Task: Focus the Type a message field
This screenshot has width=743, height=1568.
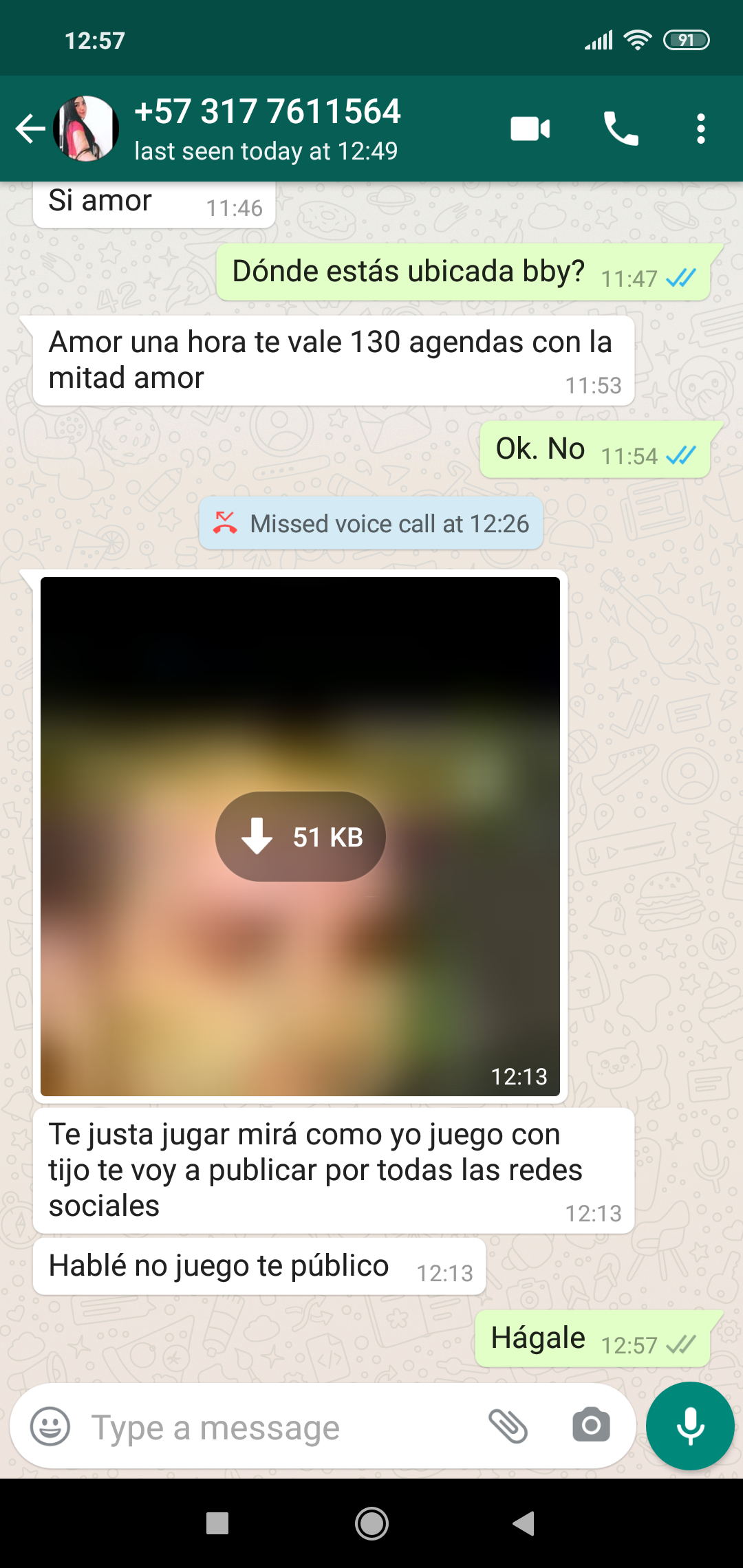Action: (x=275, y=1428)
